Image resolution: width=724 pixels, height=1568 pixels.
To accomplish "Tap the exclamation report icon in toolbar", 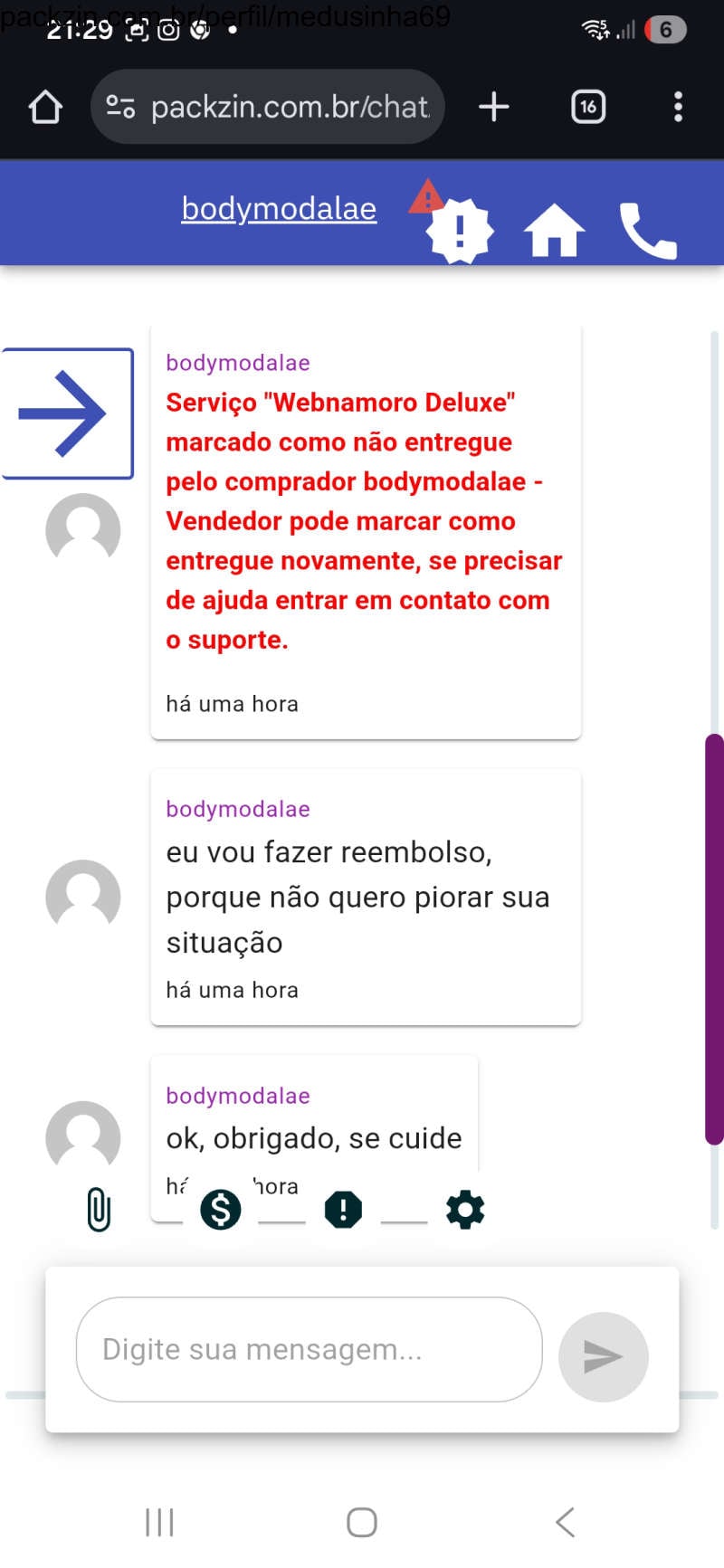I will [x=343, y=1209].
